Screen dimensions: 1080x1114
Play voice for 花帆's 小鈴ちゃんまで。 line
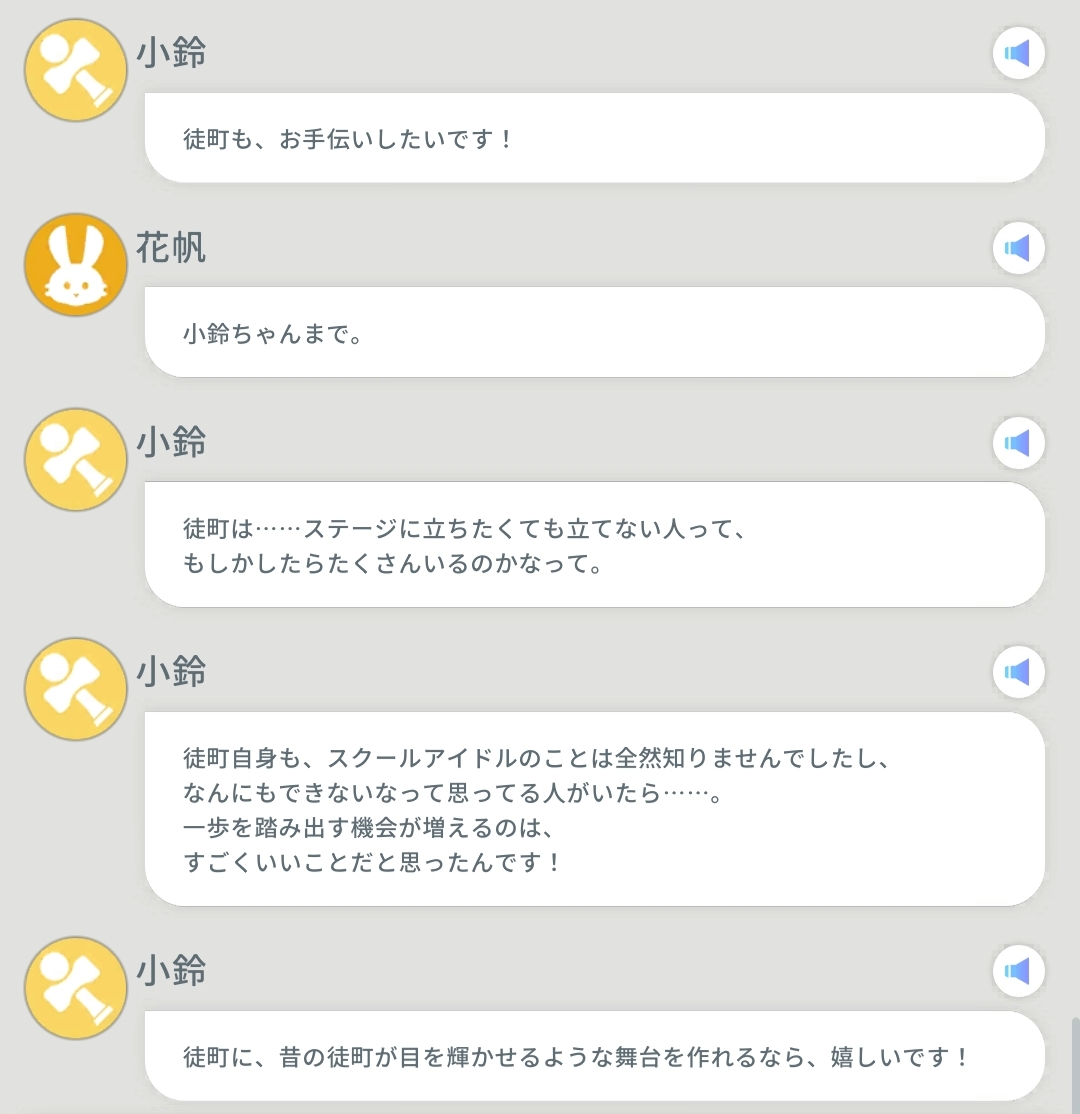point(1018,248)
